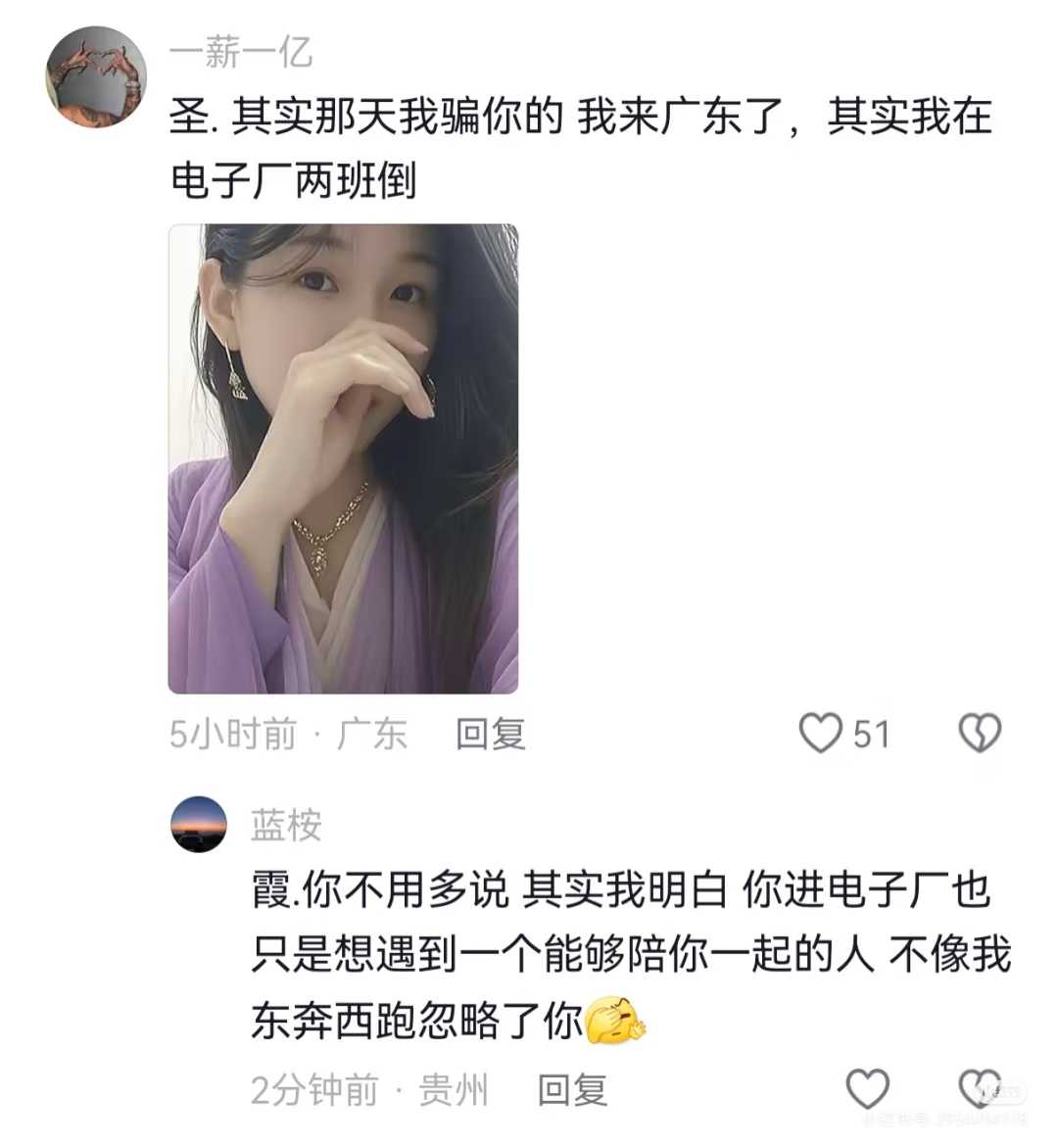View the photo attached to 一薪一亿's comment
The image size is (1058, 1148).
(x=343, y=458)
